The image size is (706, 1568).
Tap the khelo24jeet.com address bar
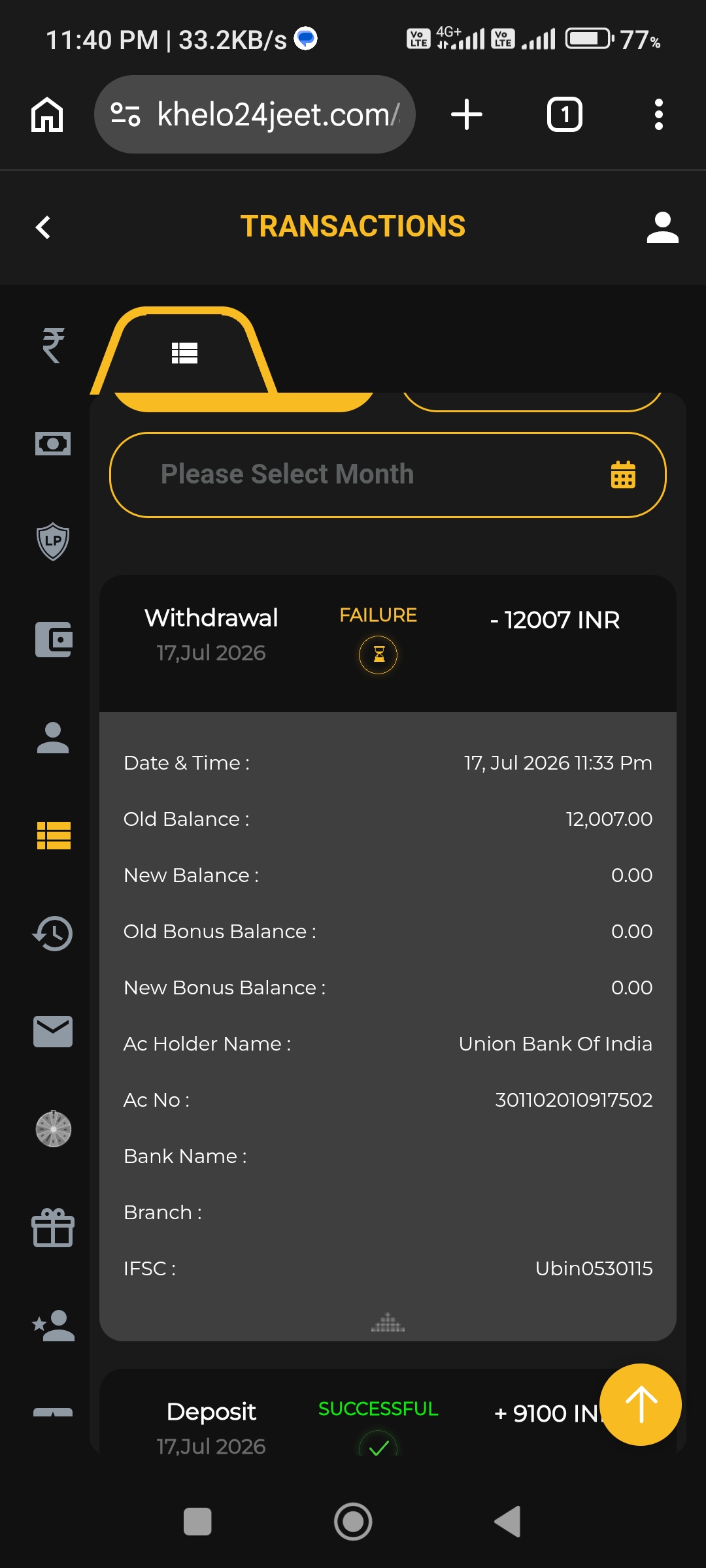(x=255, y=115)
